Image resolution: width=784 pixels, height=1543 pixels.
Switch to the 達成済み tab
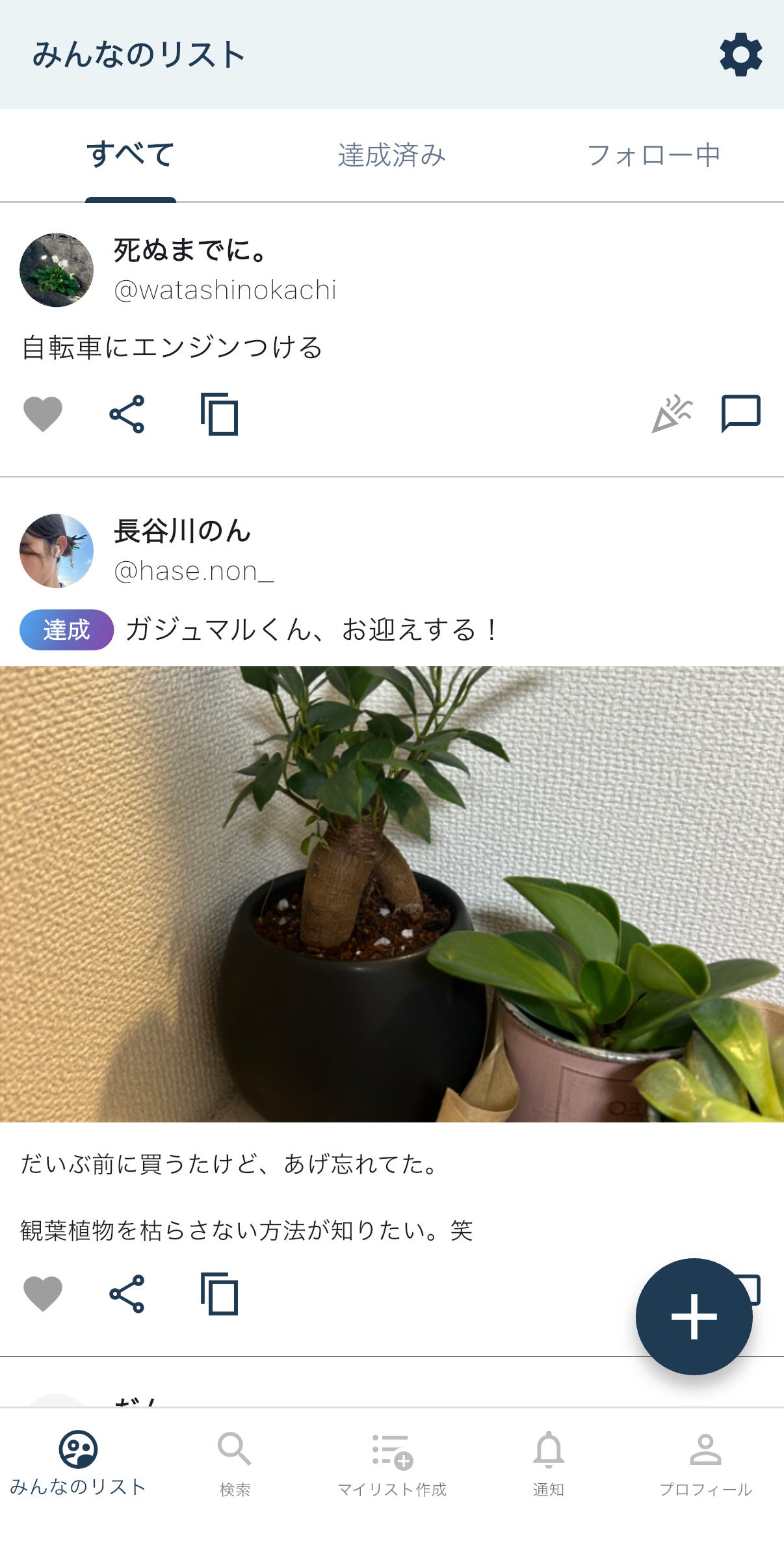pos(391,155)
